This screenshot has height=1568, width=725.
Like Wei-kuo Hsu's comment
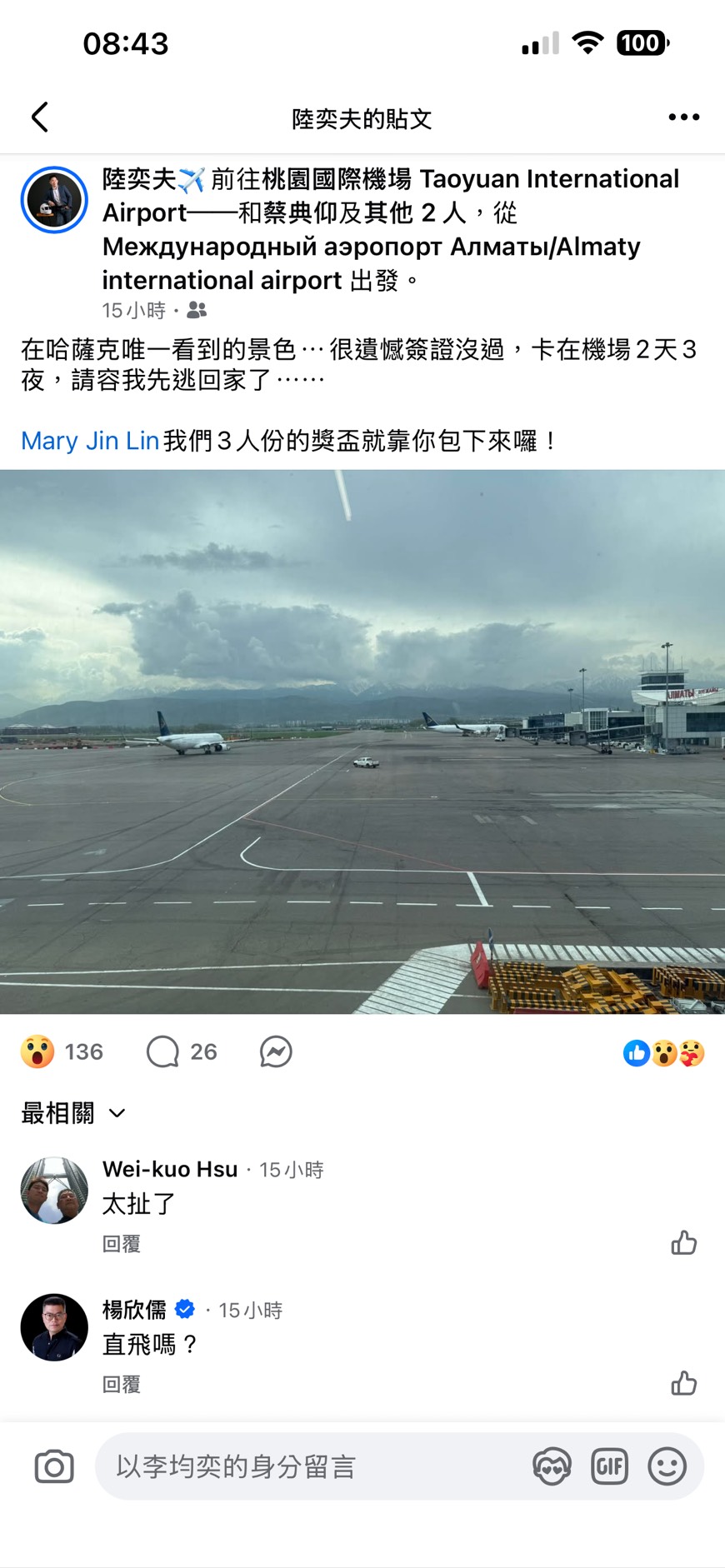pyautogui.click(x=683, y=1243)
